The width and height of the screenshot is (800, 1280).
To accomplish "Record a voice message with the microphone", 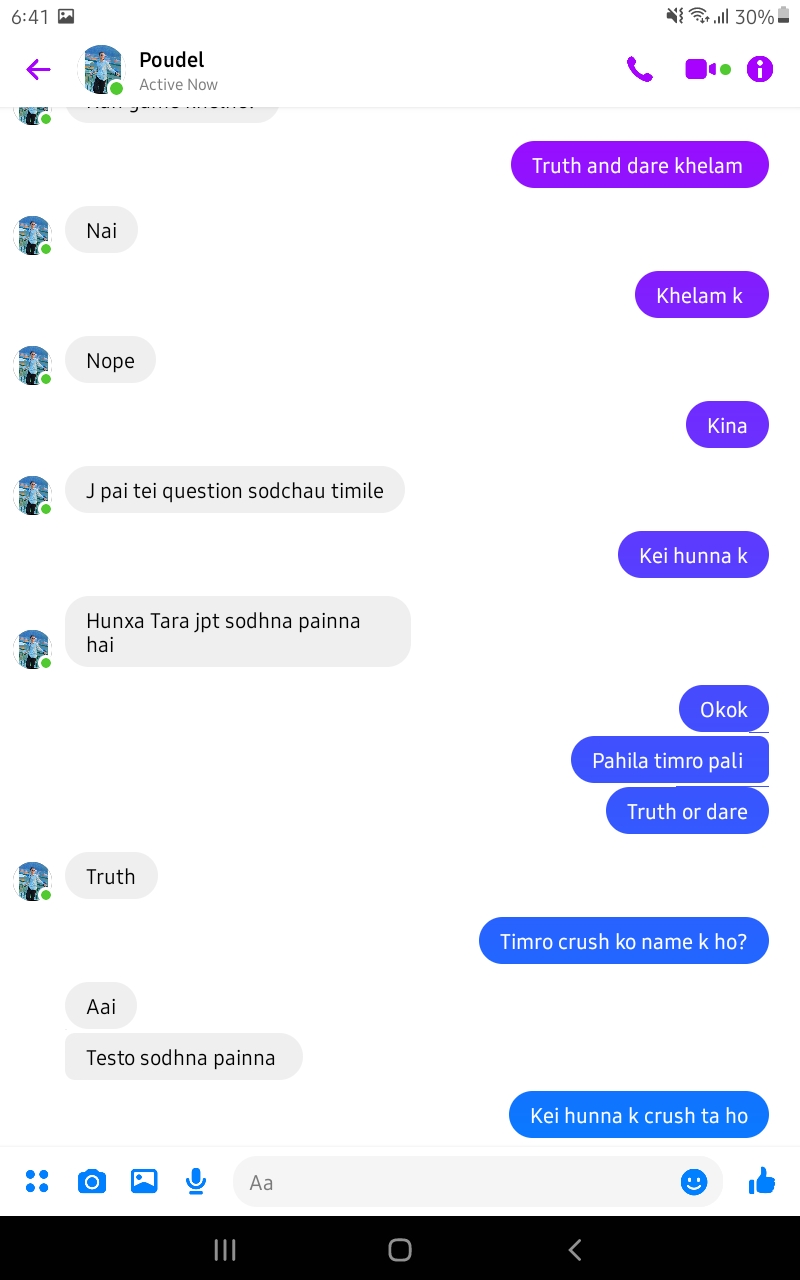I will pos(196,1181).
